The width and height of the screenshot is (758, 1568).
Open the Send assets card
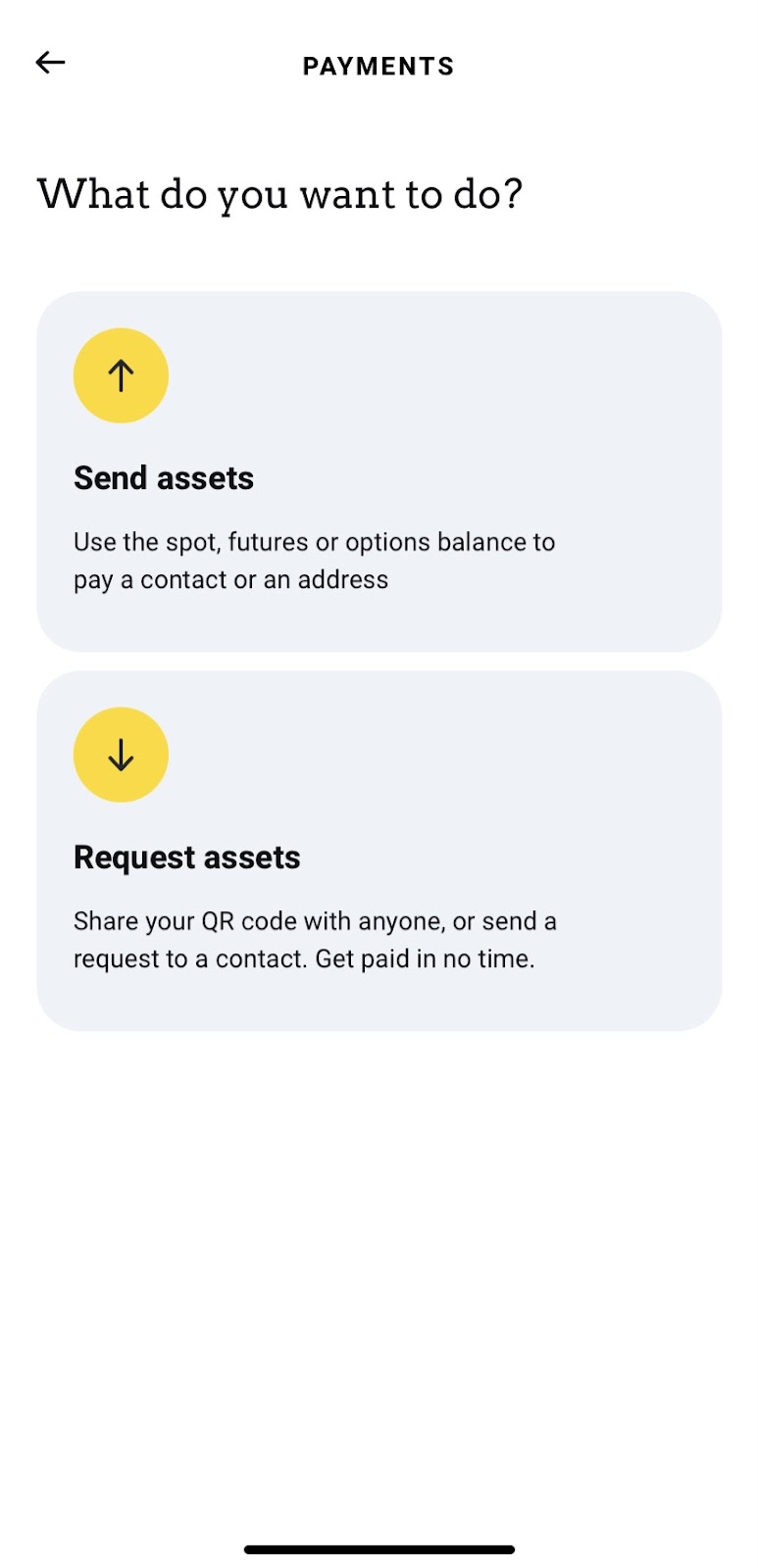379,471
